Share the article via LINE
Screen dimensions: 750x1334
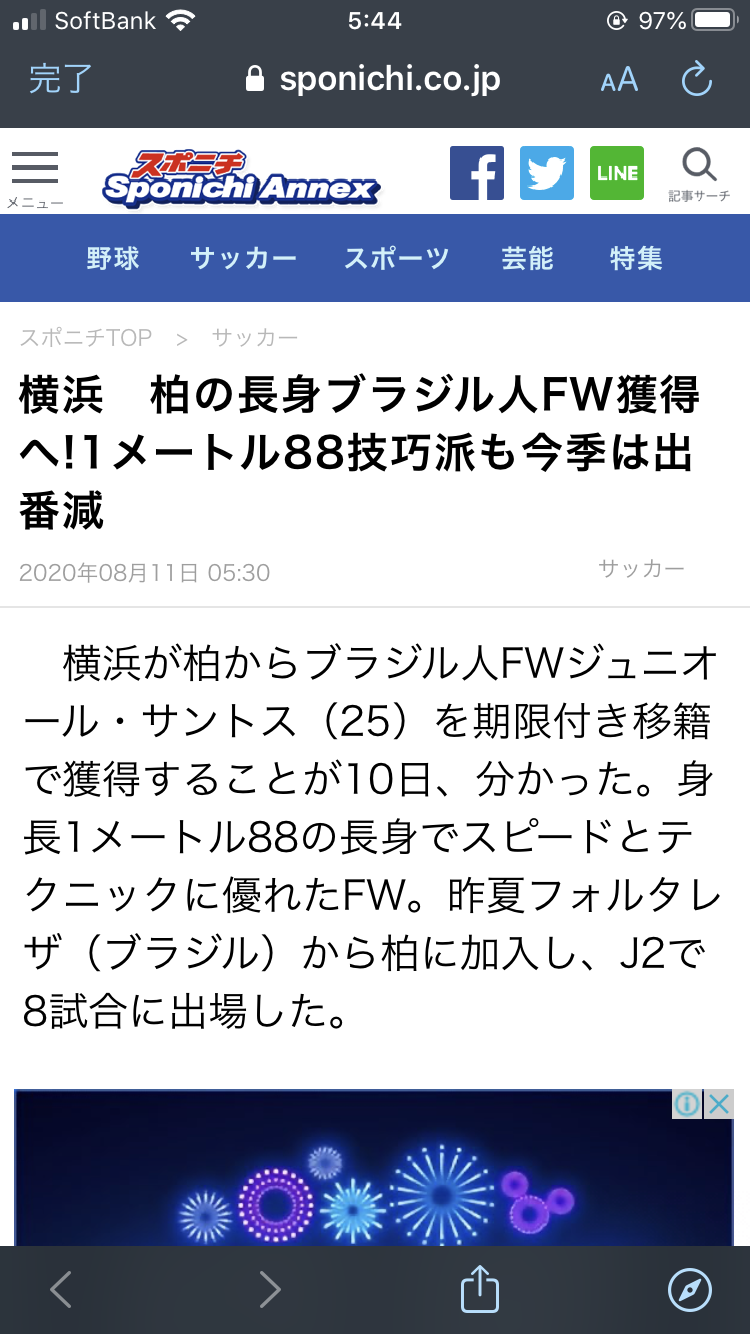[617, 173]
